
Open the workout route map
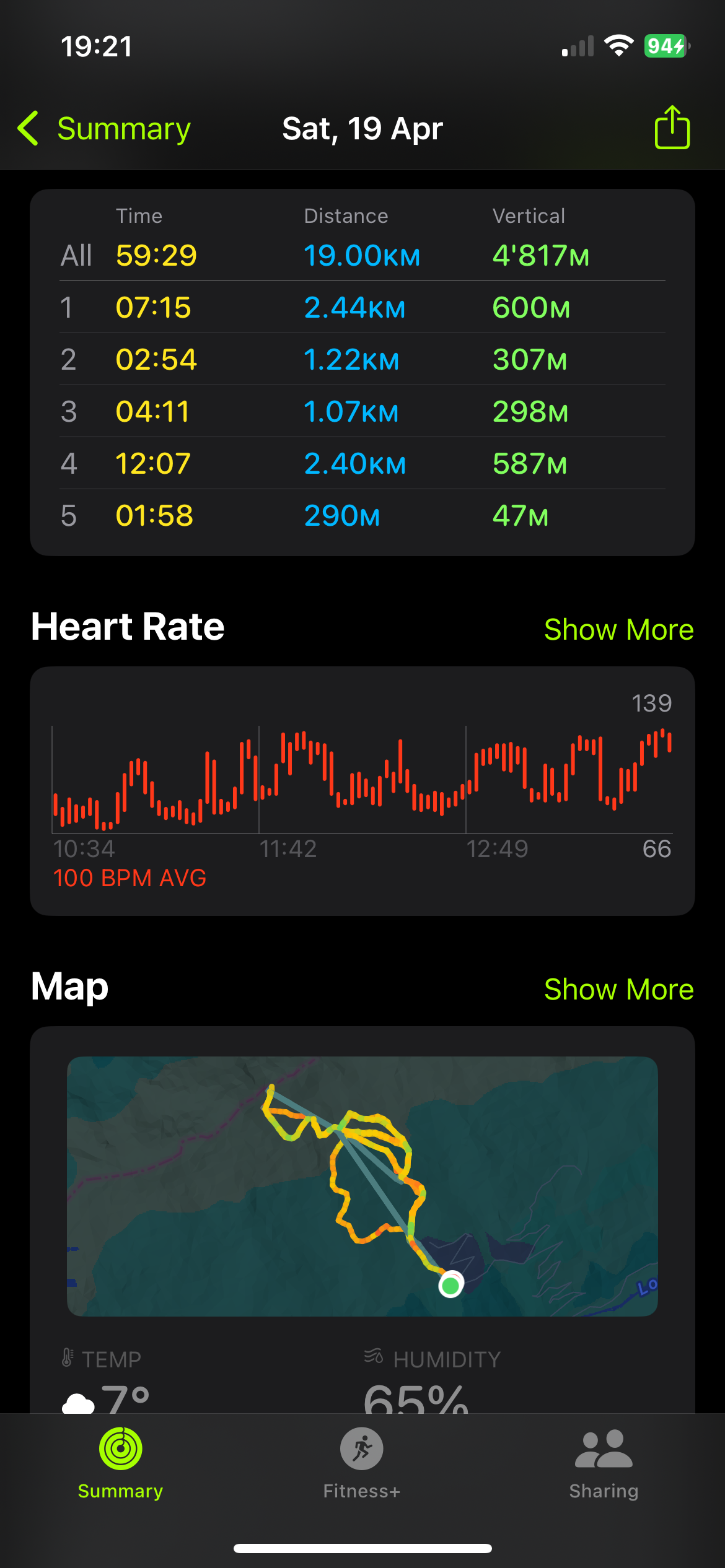click(x=362, y=1186)
